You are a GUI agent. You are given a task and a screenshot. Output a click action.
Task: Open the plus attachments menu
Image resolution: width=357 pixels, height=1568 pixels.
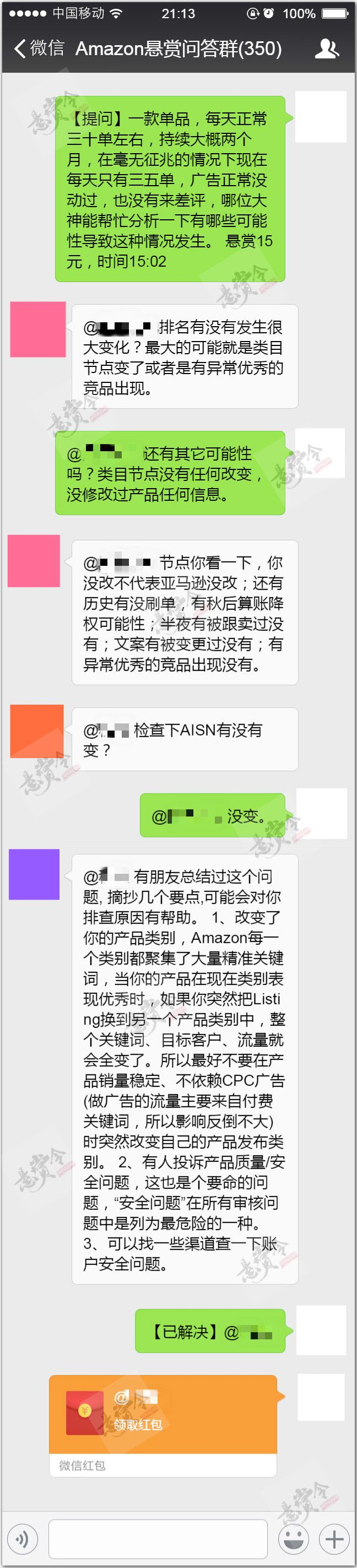coord(334,1539)
